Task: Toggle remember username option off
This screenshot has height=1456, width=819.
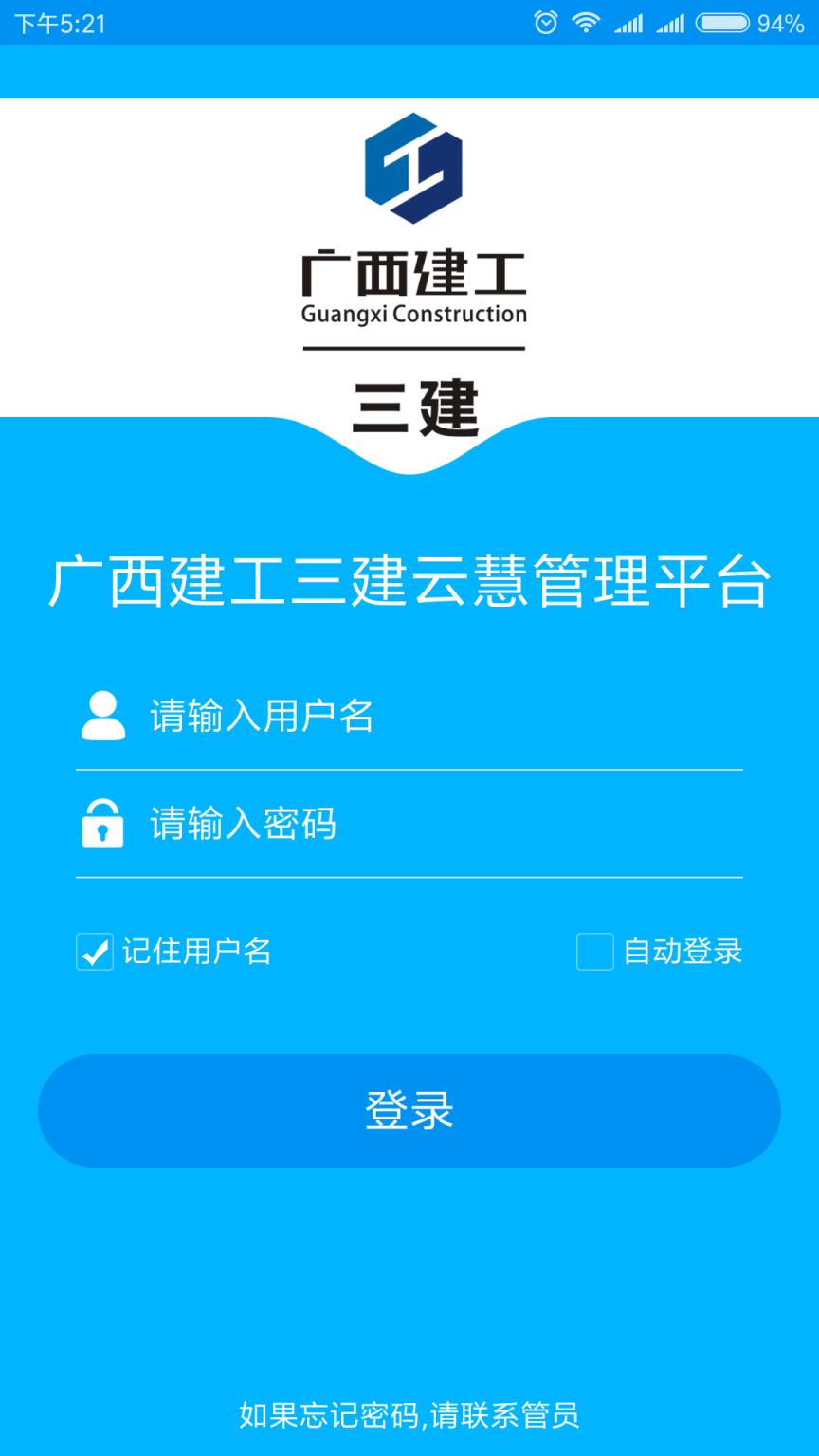Action: tap(92, 953)
